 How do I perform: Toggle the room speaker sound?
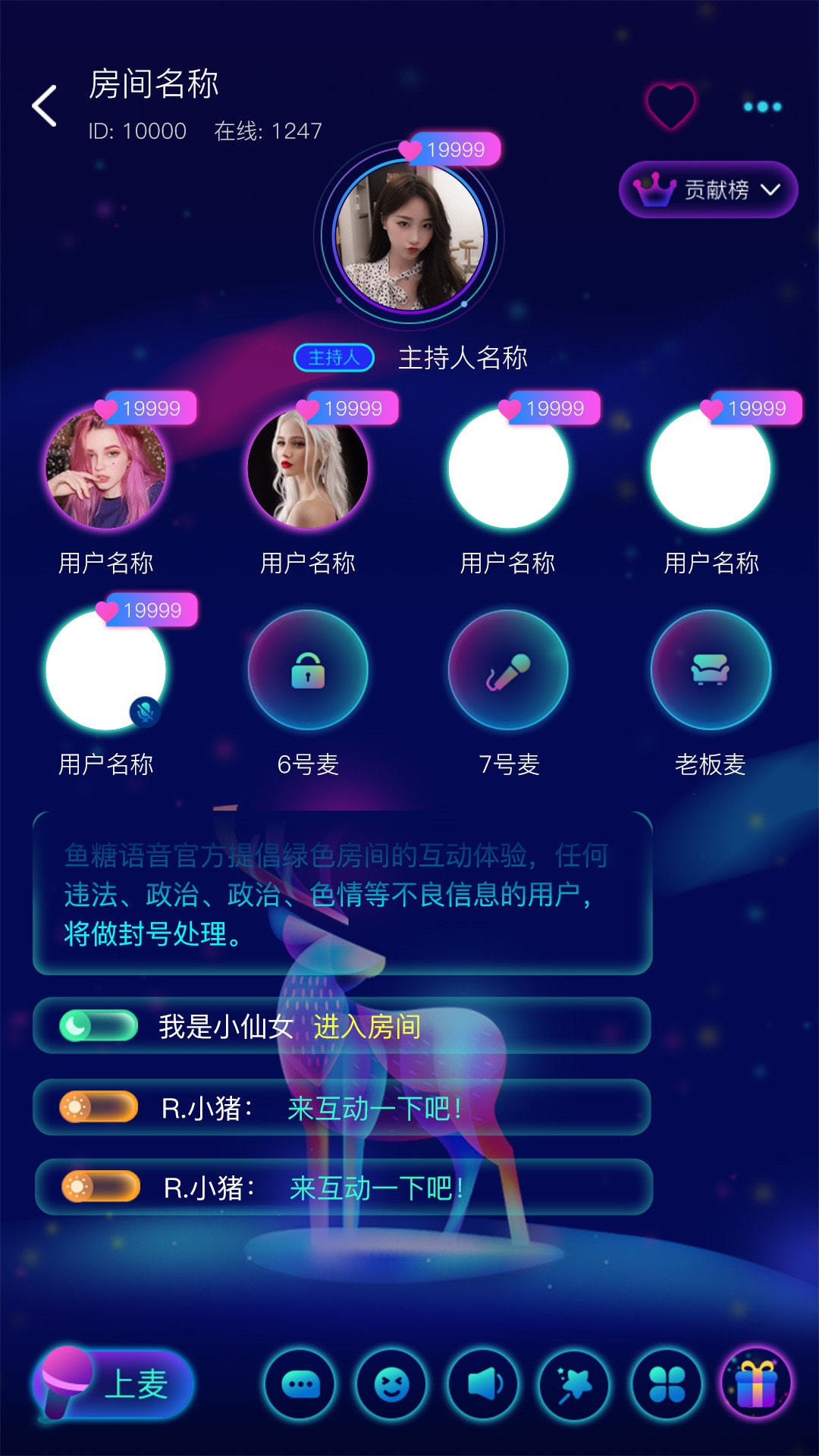click(484, 1384)
